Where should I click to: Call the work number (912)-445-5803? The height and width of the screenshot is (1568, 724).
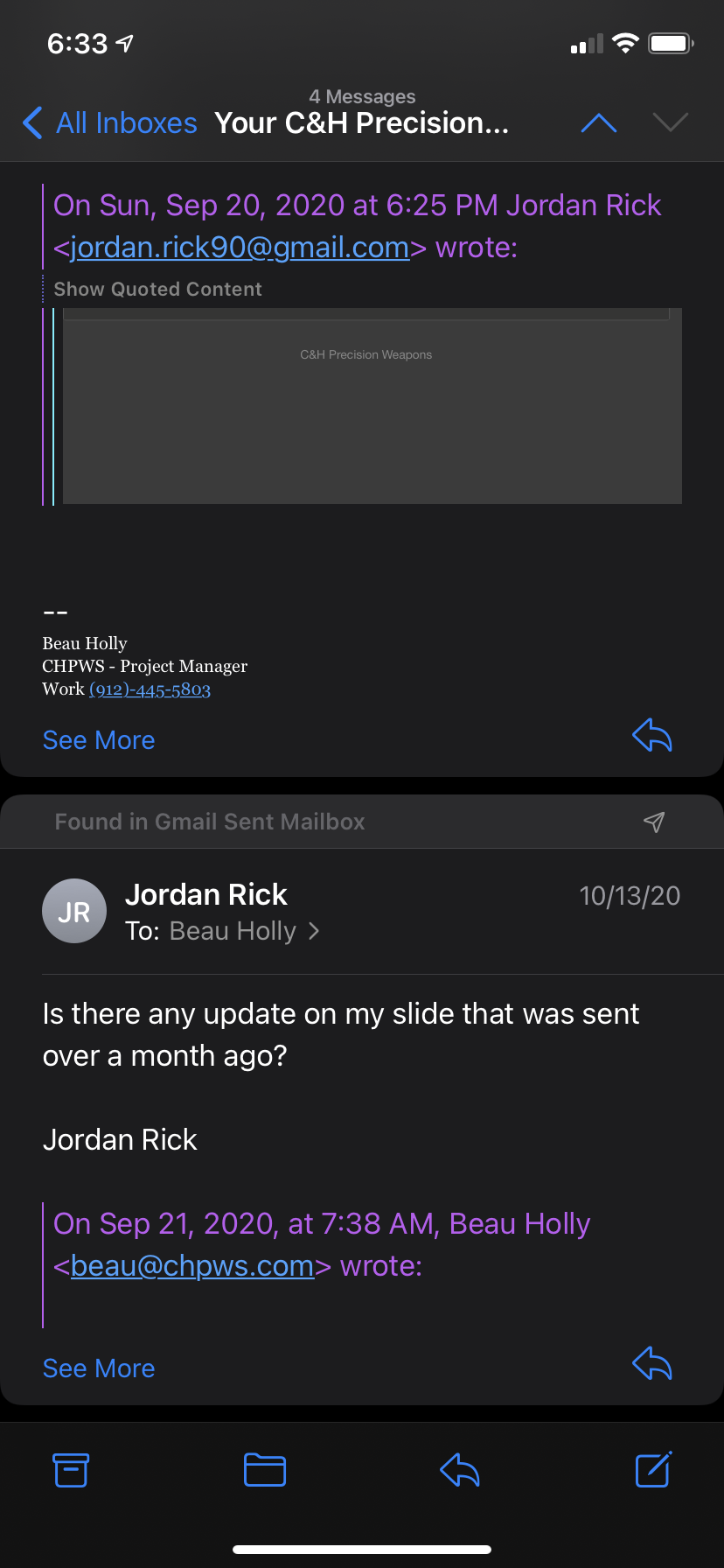pyautogui.click(x=150, y=689)
